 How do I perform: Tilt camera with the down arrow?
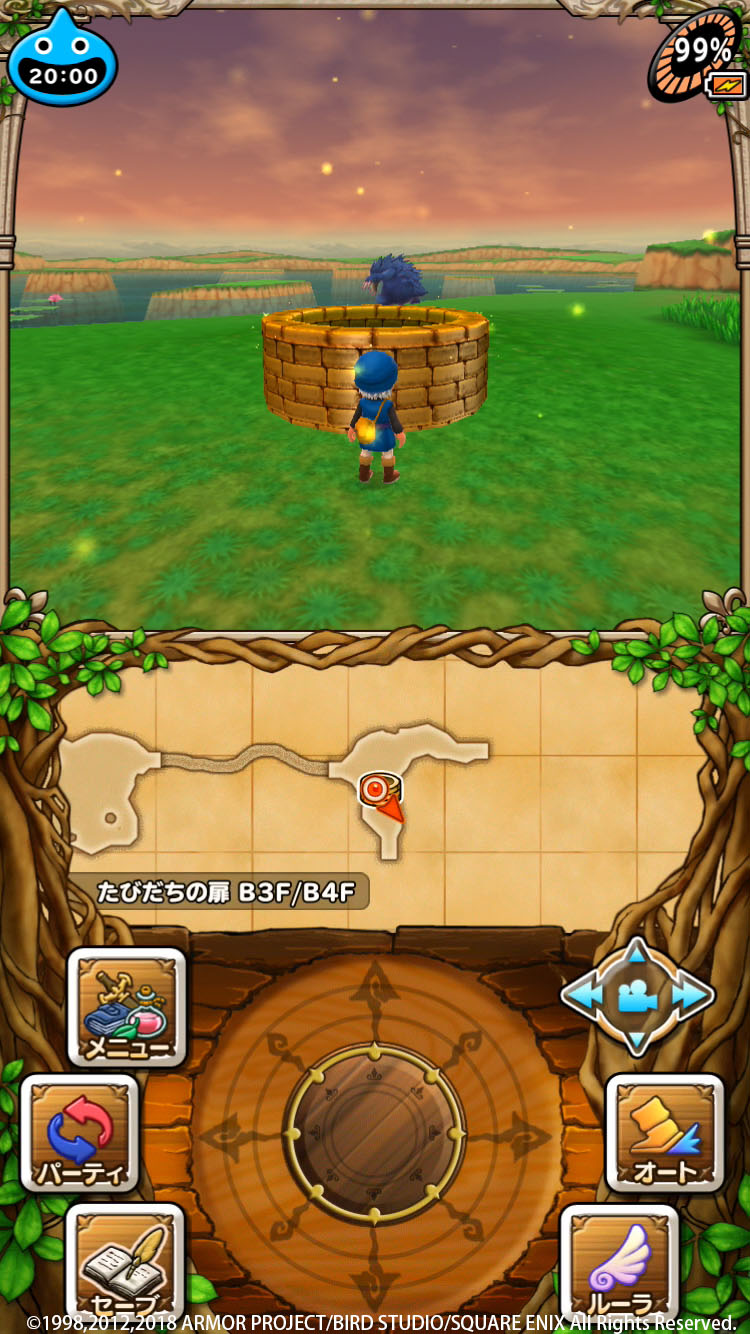pos(638,1038)
